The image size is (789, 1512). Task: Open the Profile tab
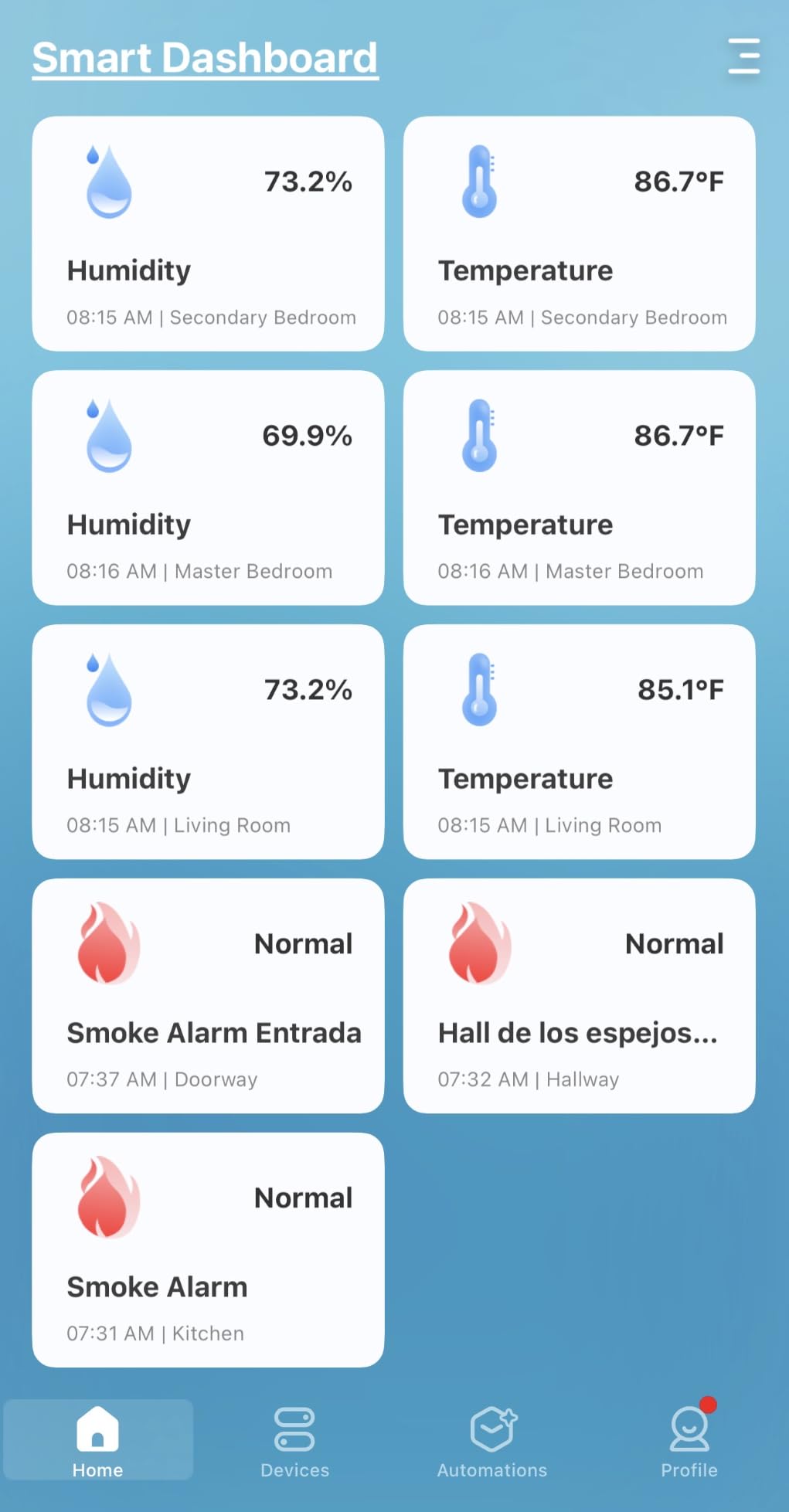click(x=689, y=1440)
